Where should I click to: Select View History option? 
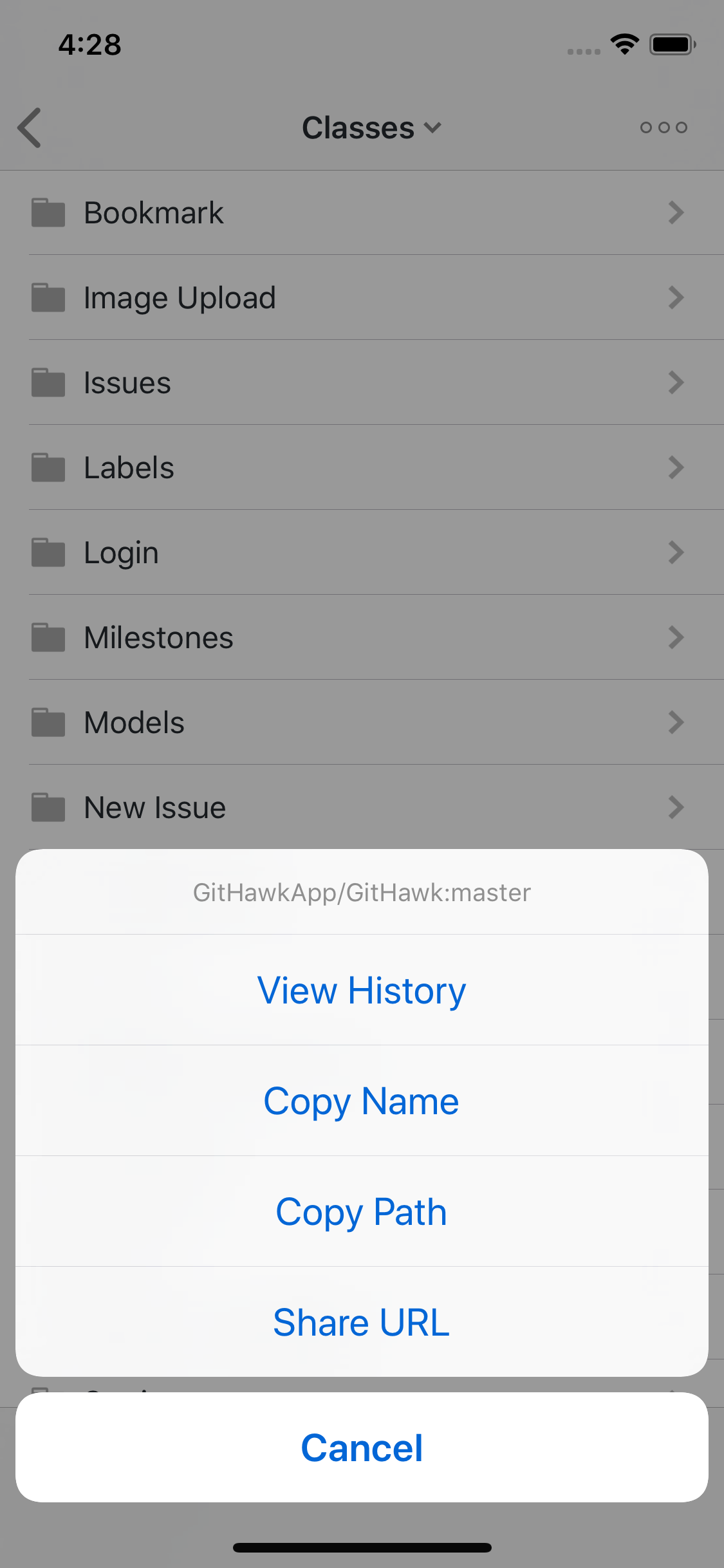362,990
